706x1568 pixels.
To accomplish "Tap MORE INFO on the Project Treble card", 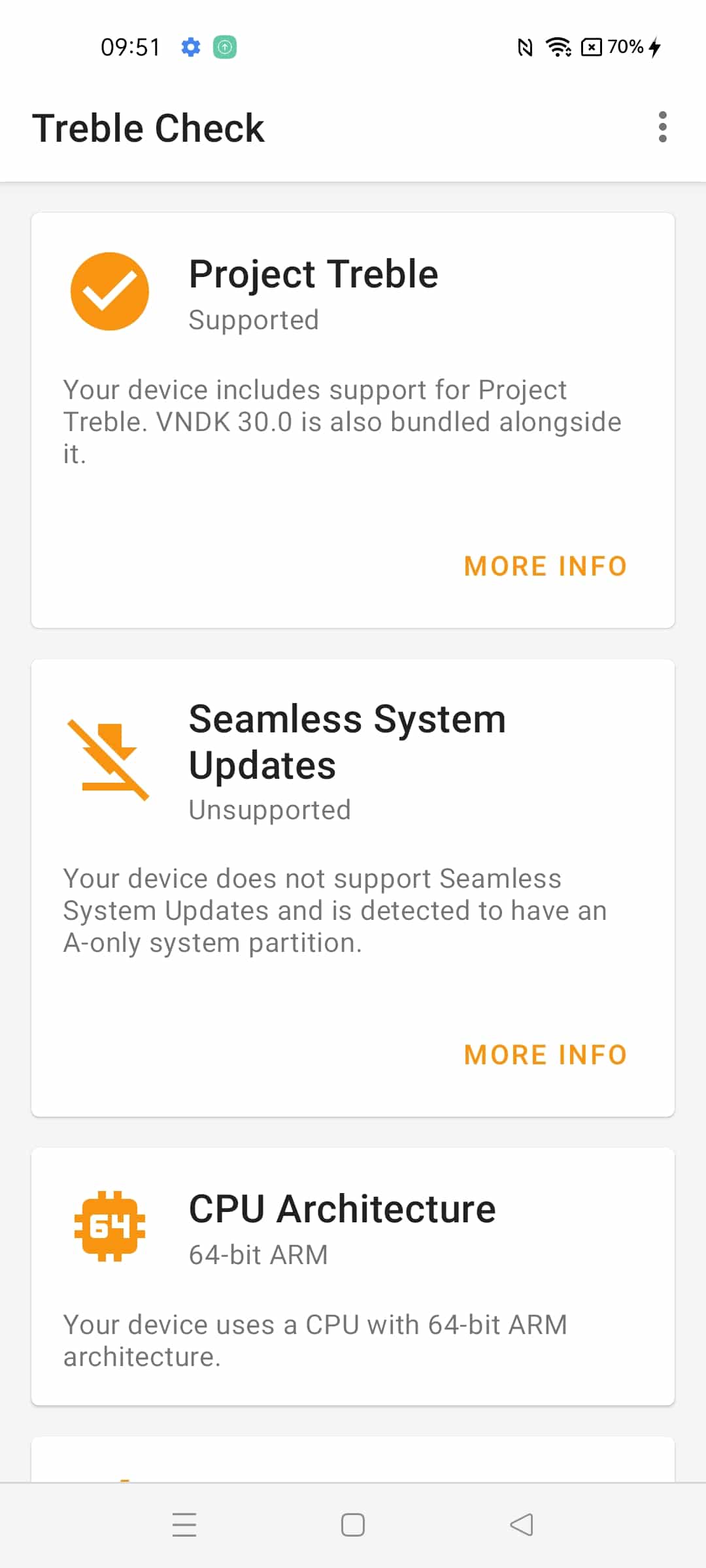I will pyautogui.click(x=546, y=566).
